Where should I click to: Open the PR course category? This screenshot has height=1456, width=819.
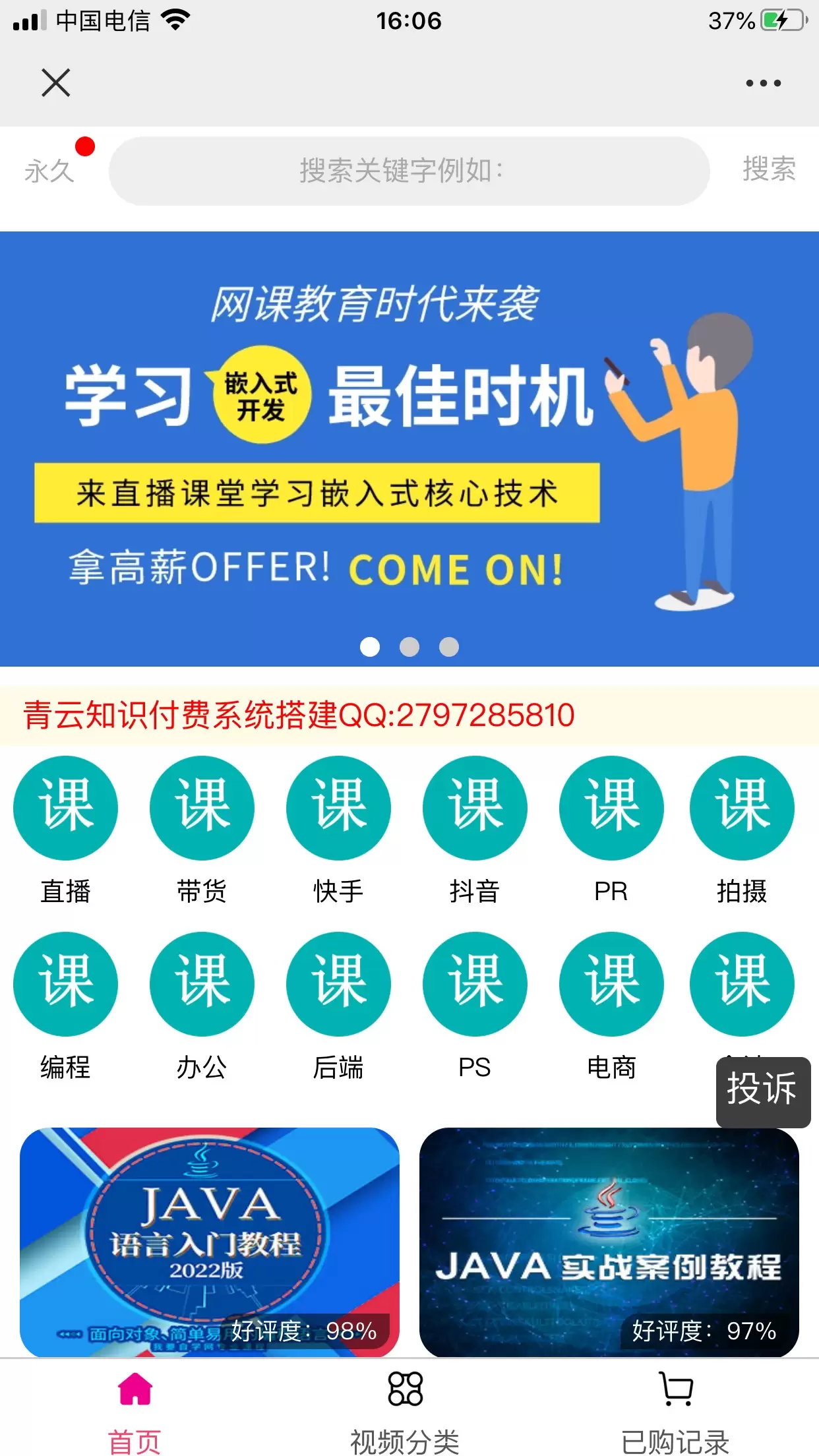click(611, 831)
